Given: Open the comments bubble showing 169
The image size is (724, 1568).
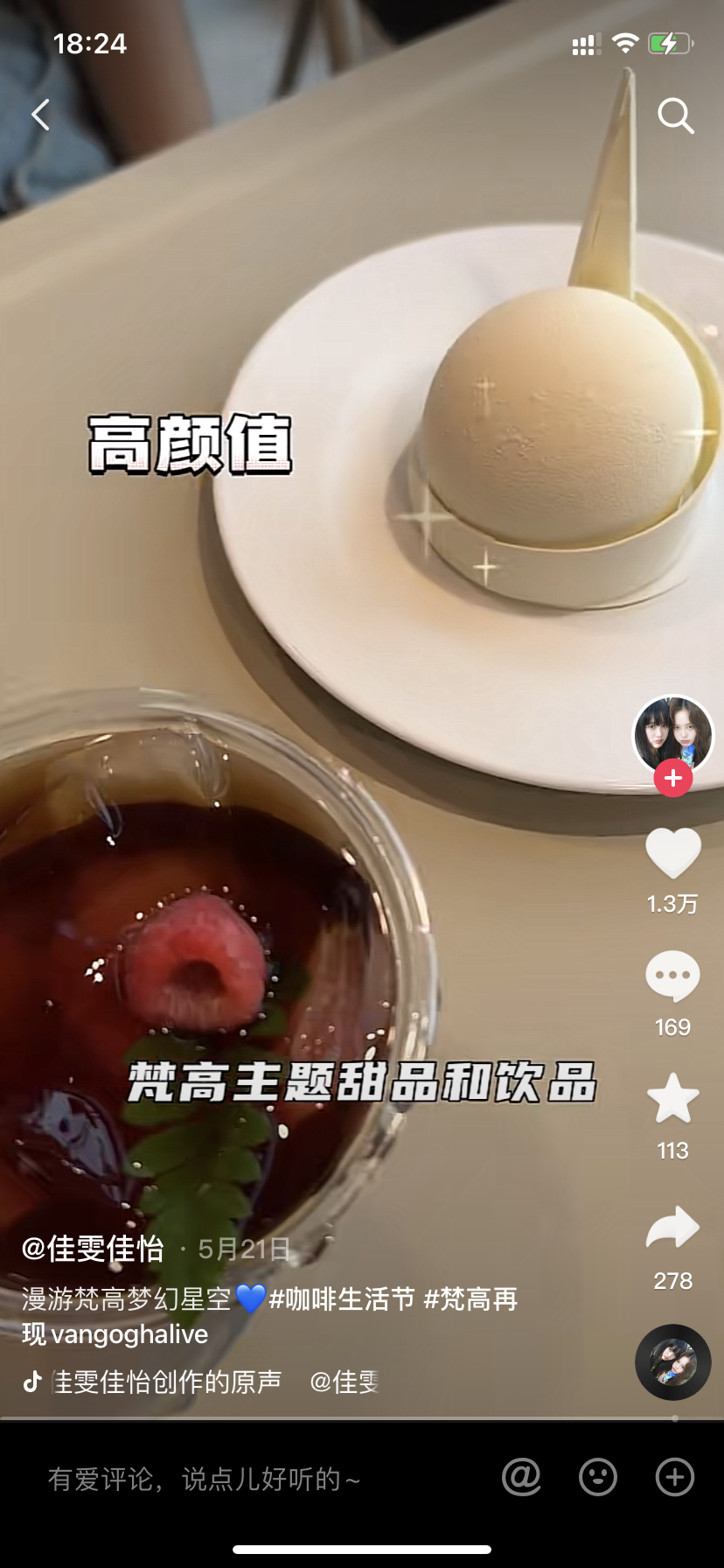Looking at the screenshot, I should point(672,976).
